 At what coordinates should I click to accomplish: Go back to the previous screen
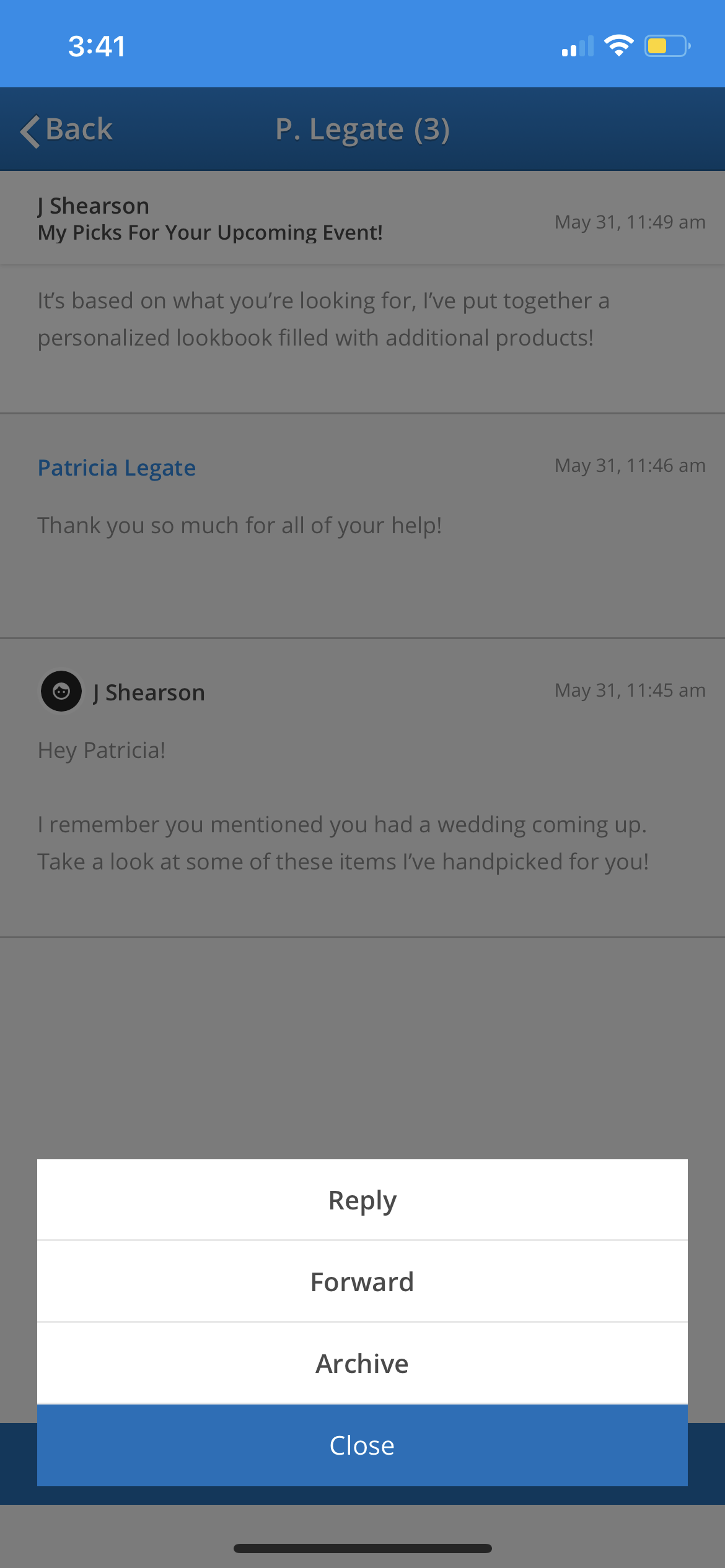pos(67,130)
